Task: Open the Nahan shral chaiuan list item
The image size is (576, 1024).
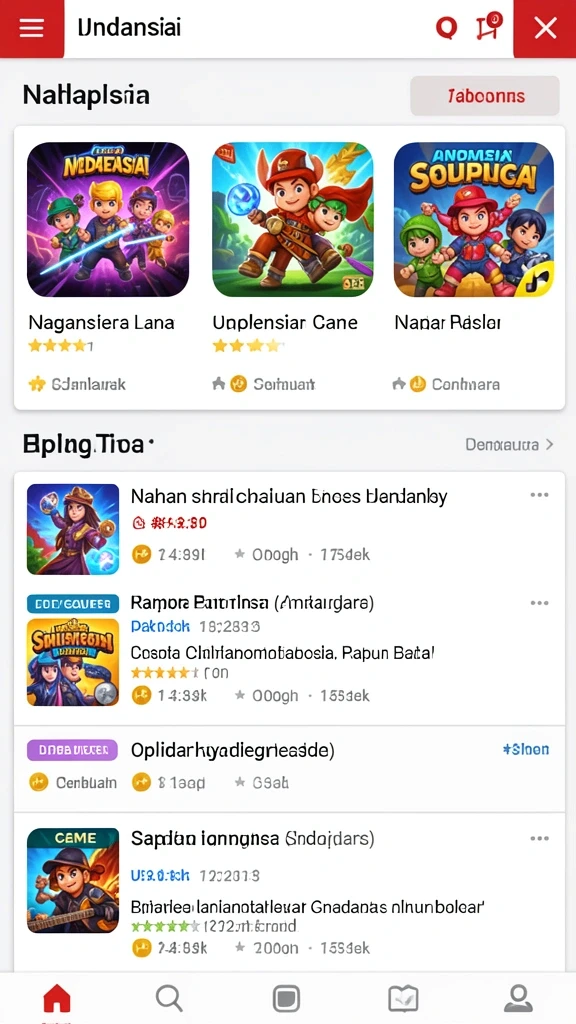Action: tap(289, 529)
